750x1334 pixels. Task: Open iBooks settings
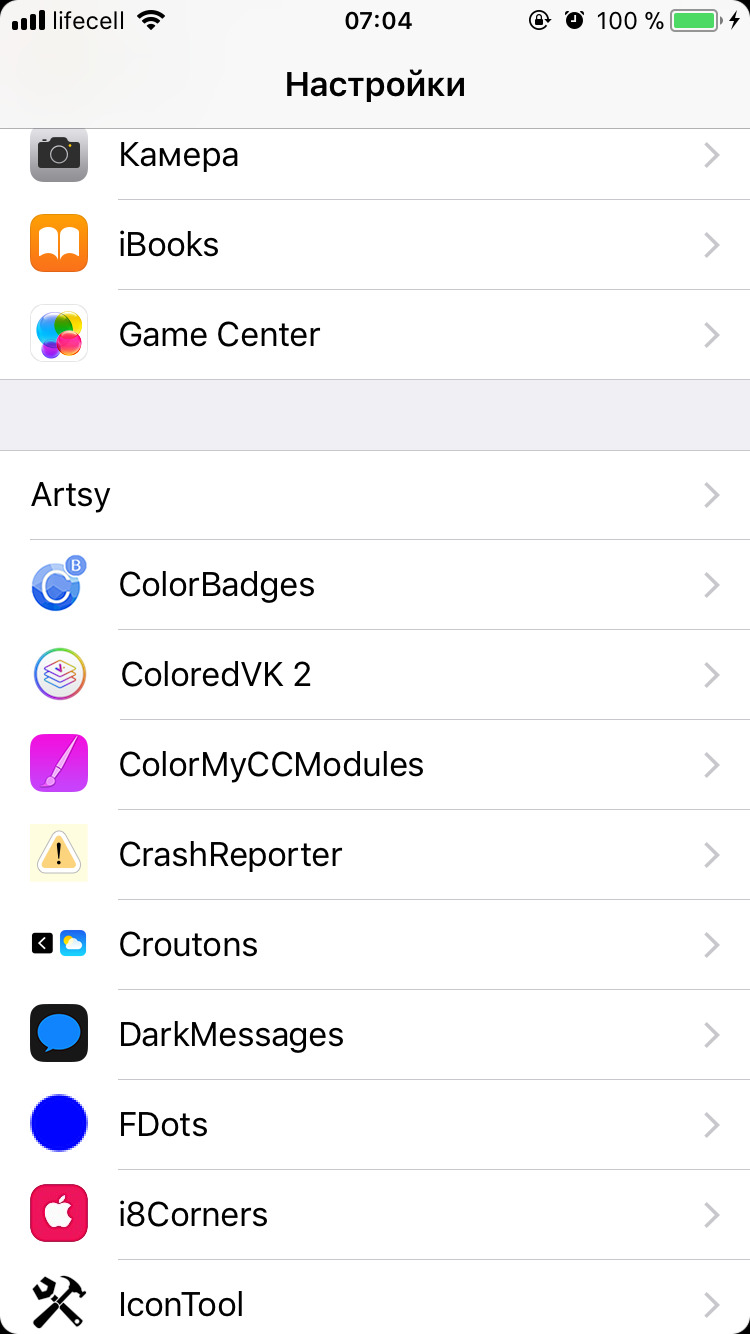click(375, 245)
